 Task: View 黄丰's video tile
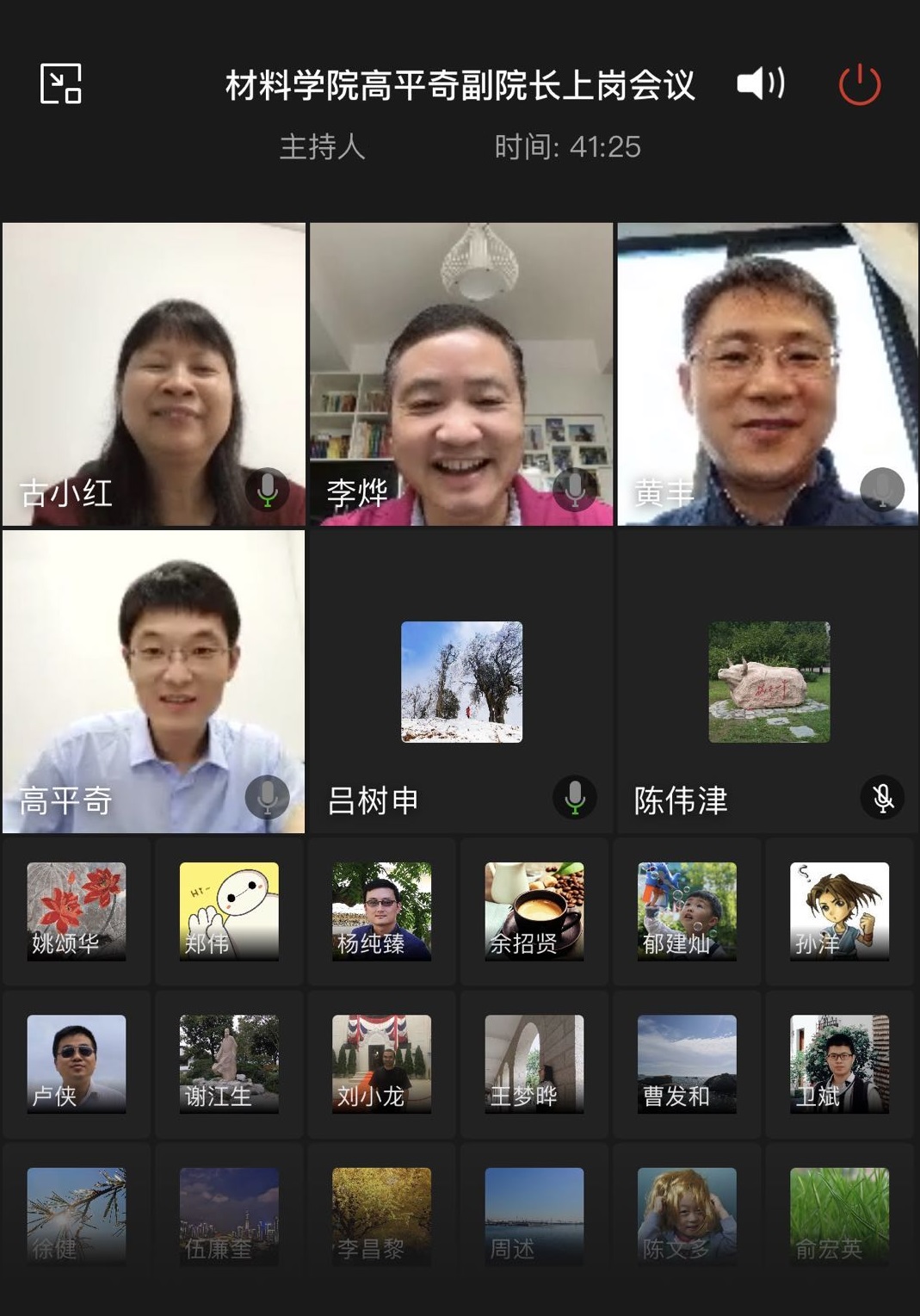768,374
